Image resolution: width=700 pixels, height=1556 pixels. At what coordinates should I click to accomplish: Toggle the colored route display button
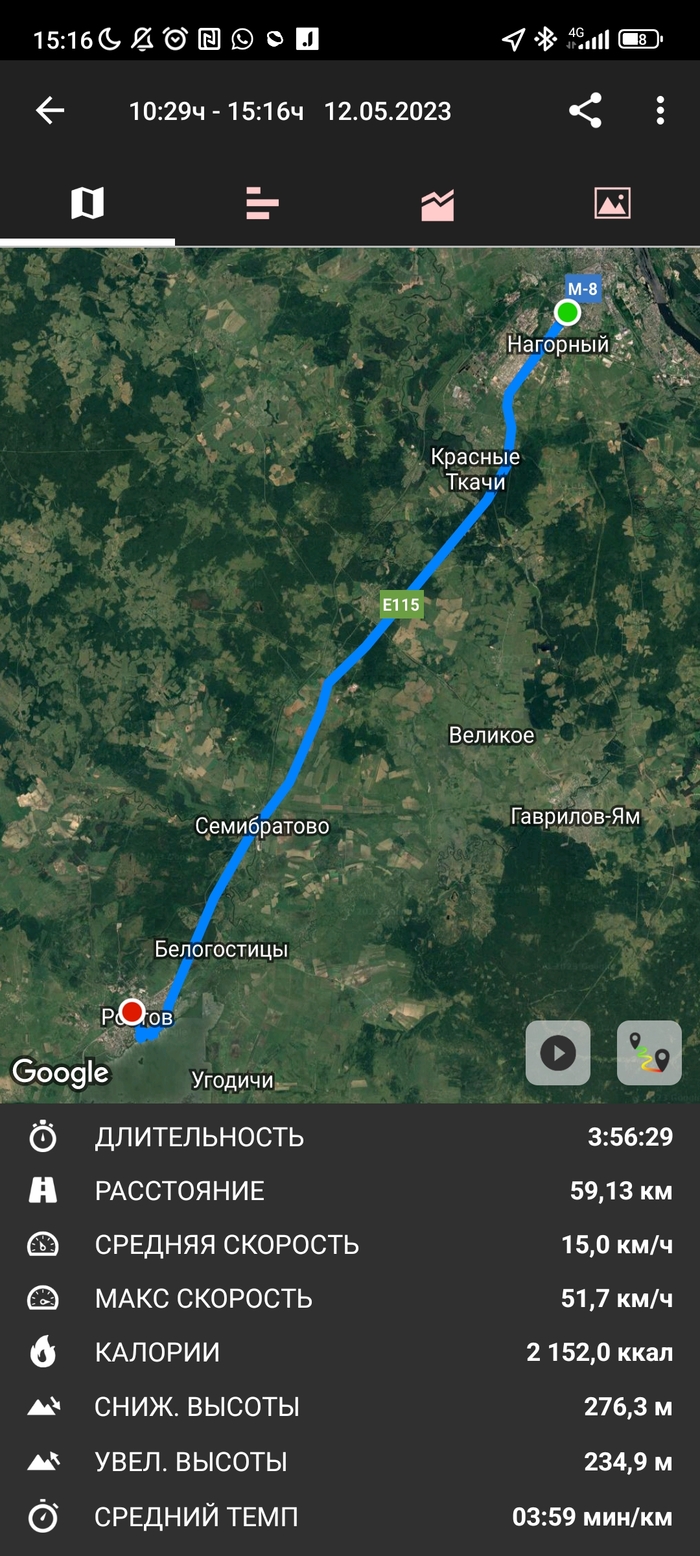click(649, 1052)
